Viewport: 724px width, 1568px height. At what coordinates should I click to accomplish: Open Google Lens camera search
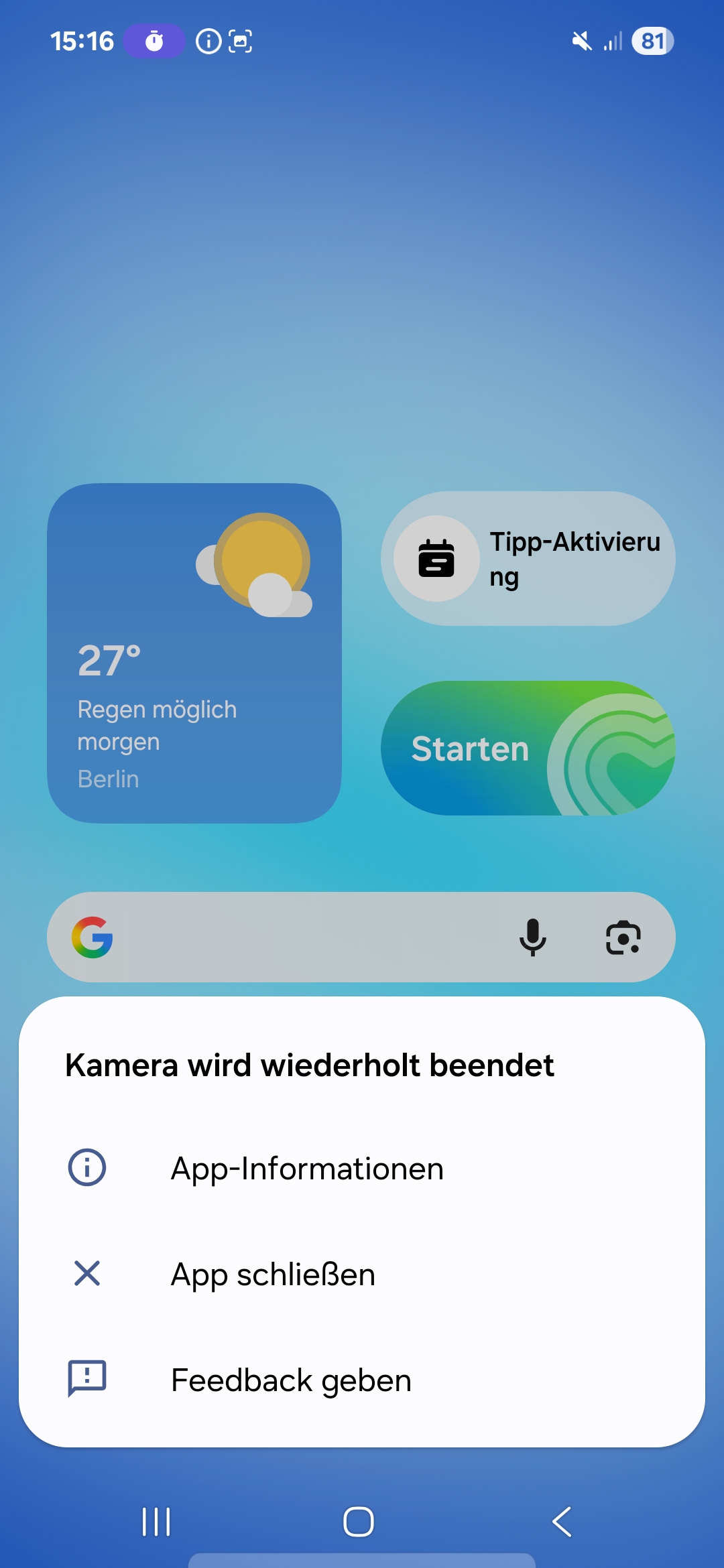tap(623, 937)
